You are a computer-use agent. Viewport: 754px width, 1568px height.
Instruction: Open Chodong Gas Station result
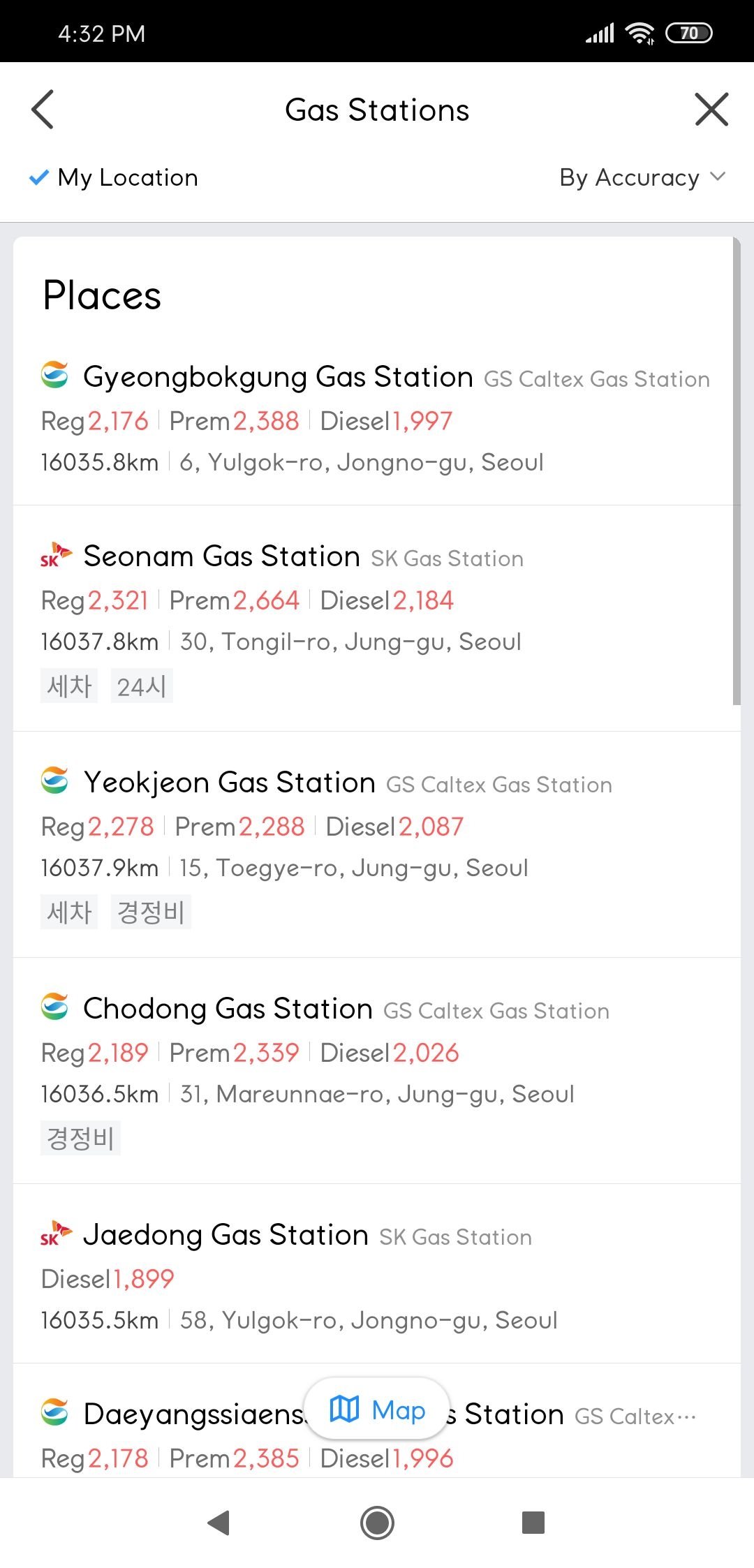377,1071
